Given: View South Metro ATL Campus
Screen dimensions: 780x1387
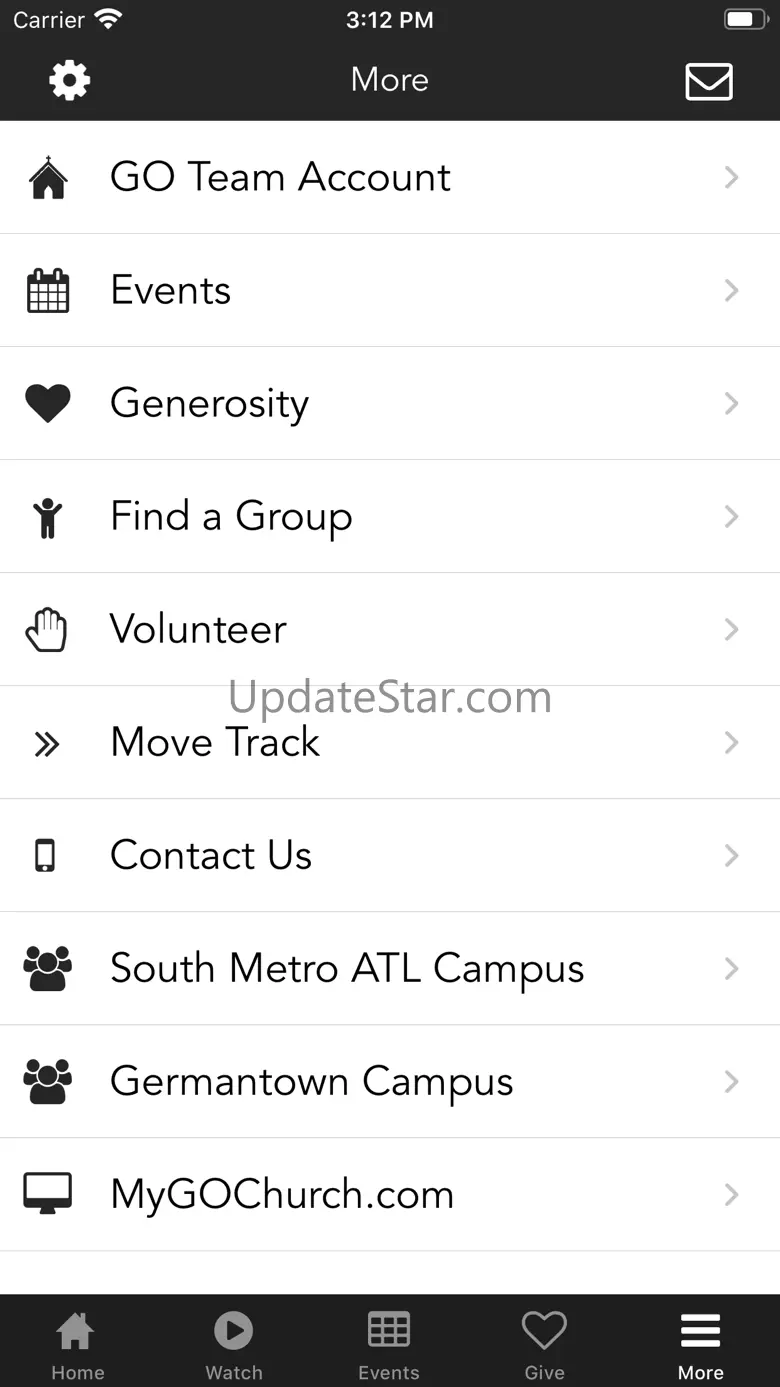Looking at the screenshot, I should [390, 969].
